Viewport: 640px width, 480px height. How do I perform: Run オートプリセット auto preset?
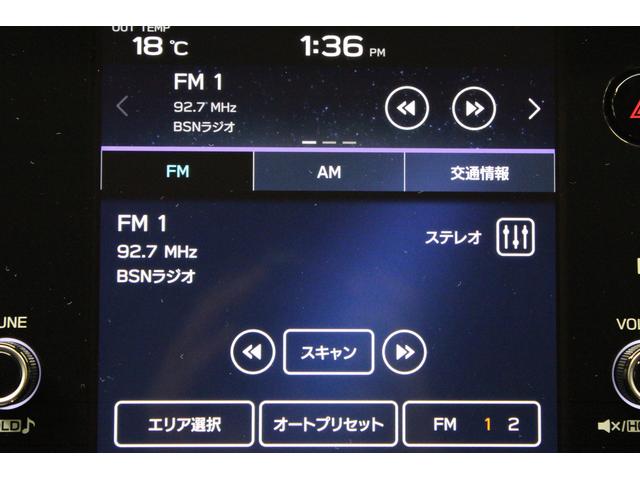pos(328,424)
